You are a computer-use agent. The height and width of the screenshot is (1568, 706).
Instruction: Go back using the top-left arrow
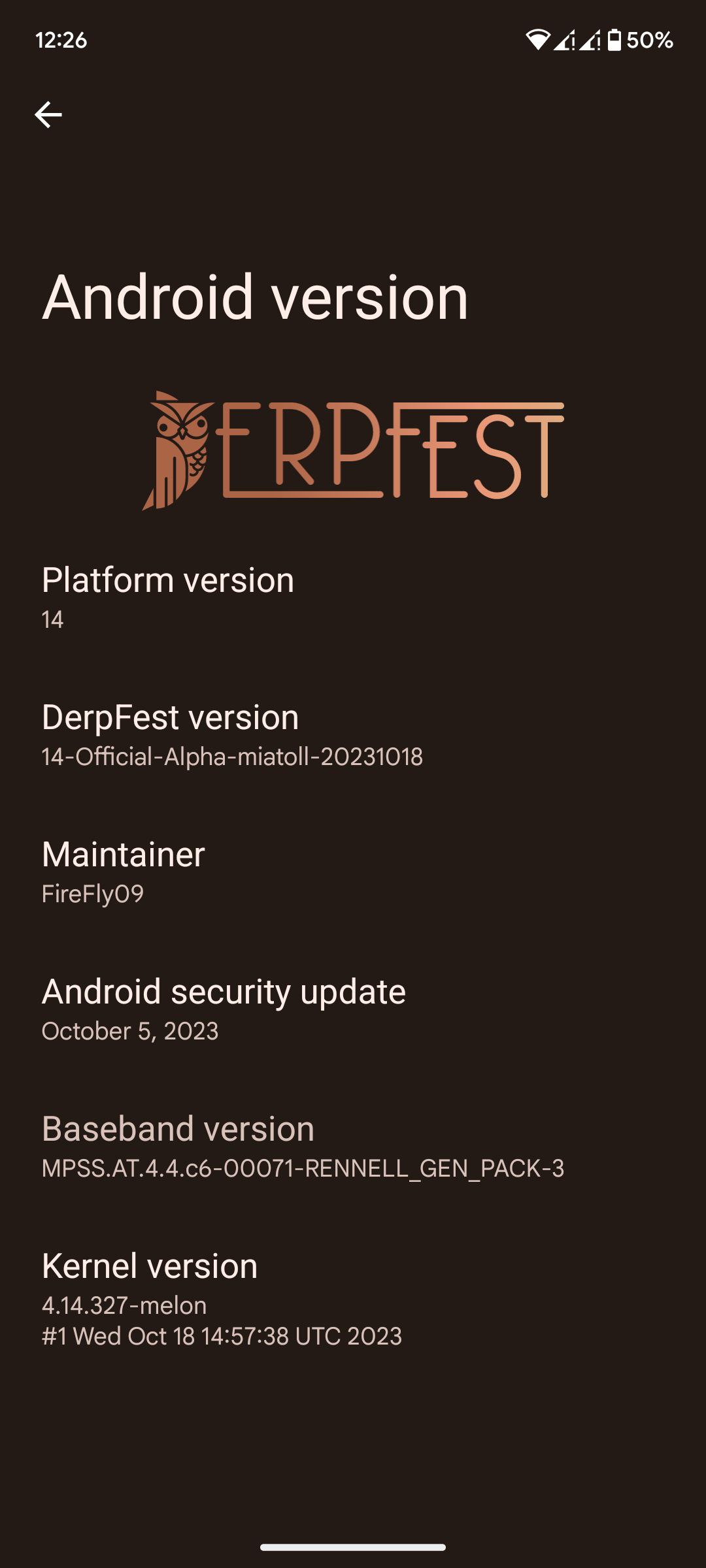tap(48, 115)
